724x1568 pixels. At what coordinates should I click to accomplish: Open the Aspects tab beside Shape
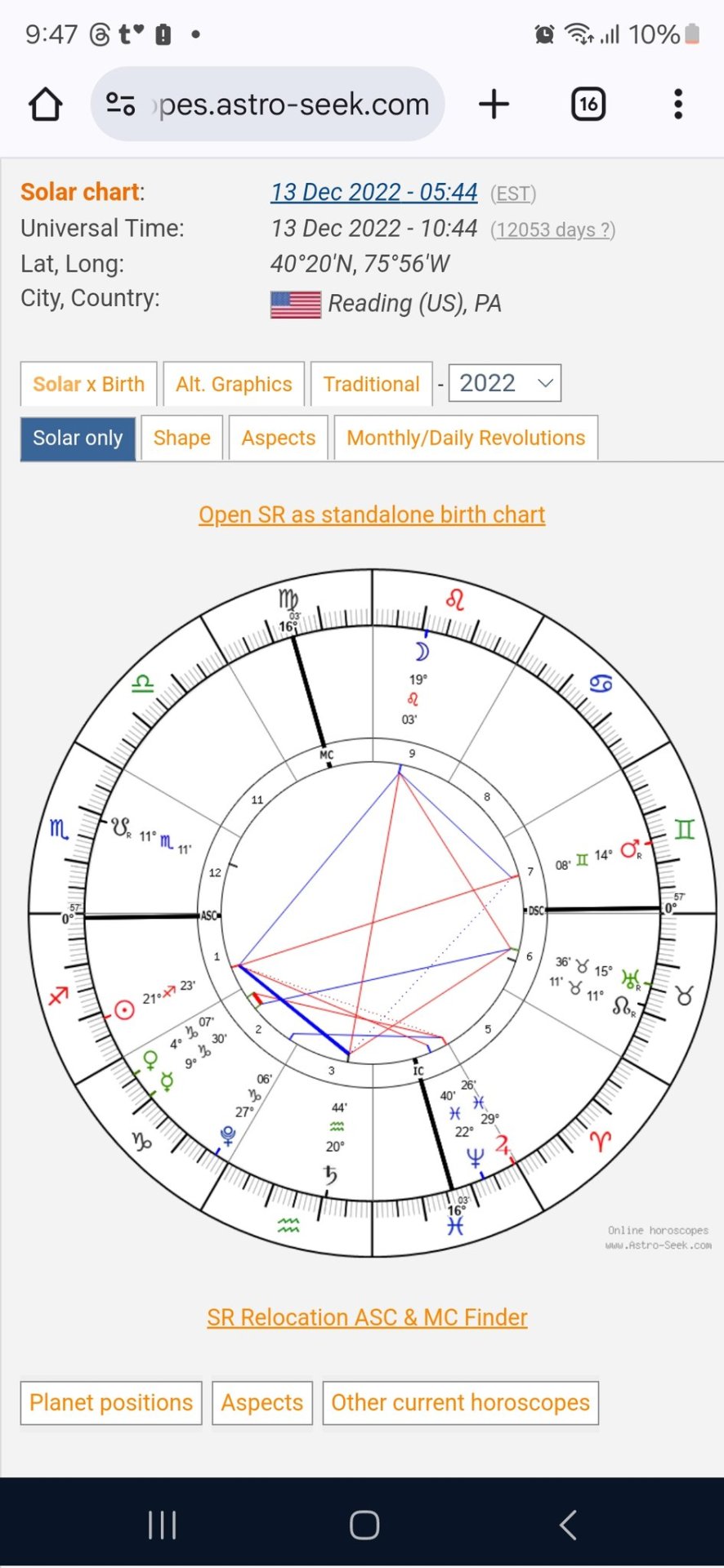(278, 438)
